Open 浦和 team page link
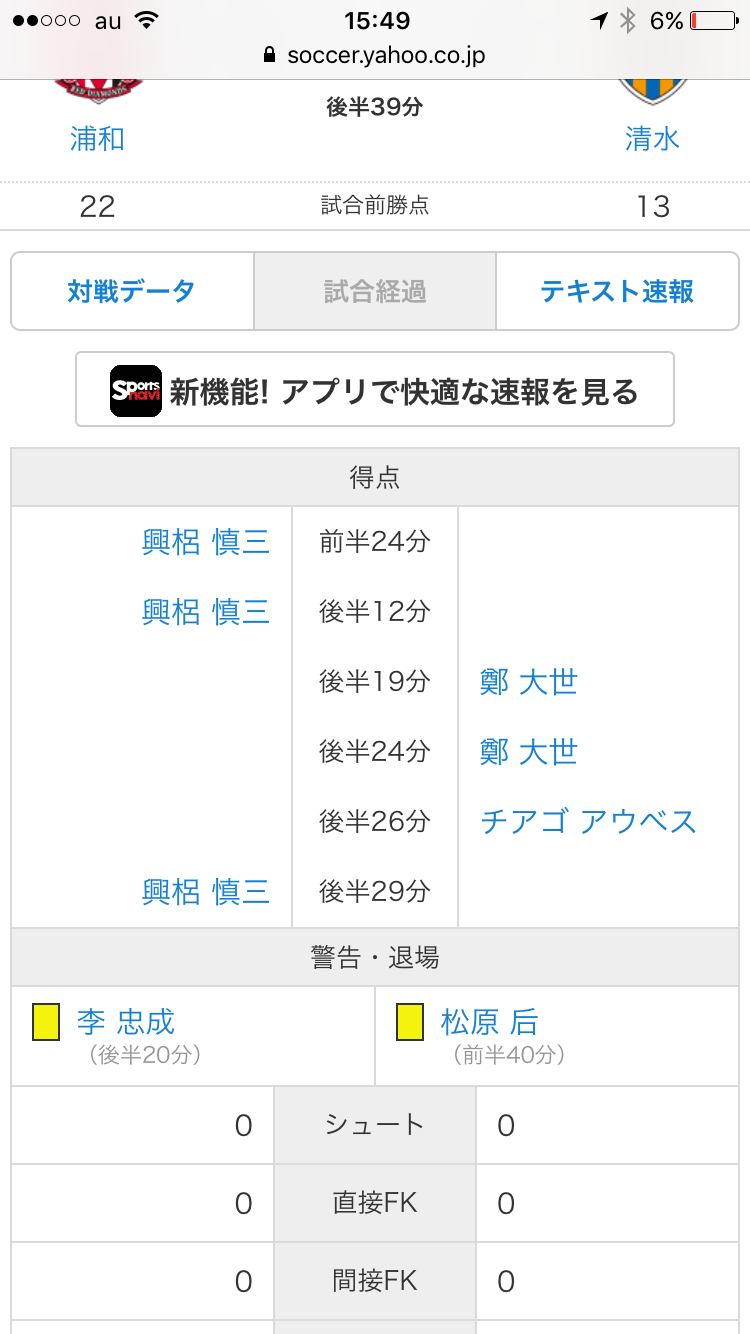The width and height of the screenshot is (750, 1334). click(97, 138)
